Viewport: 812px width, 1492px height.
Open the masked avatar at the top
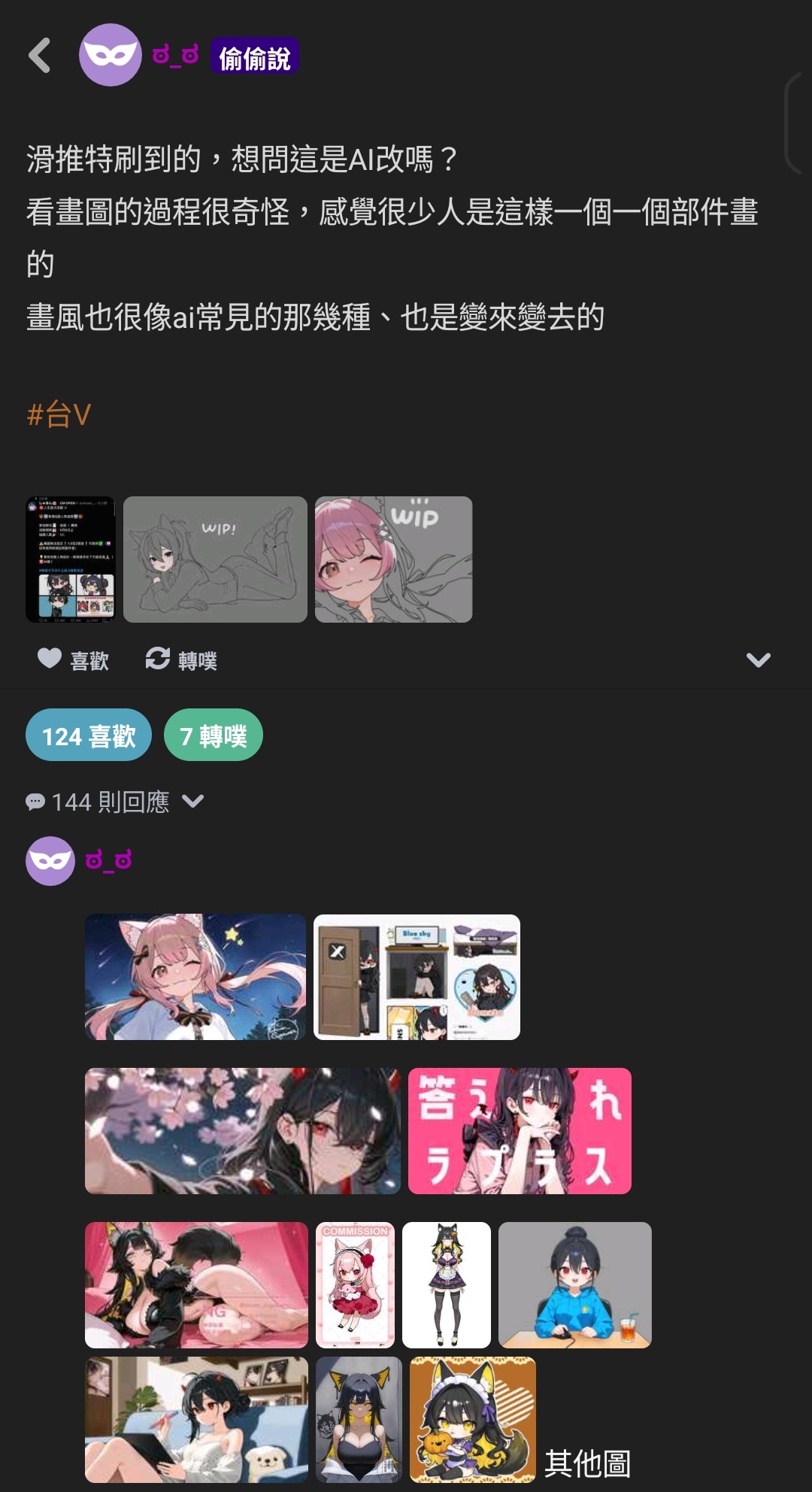click(111, 55)
